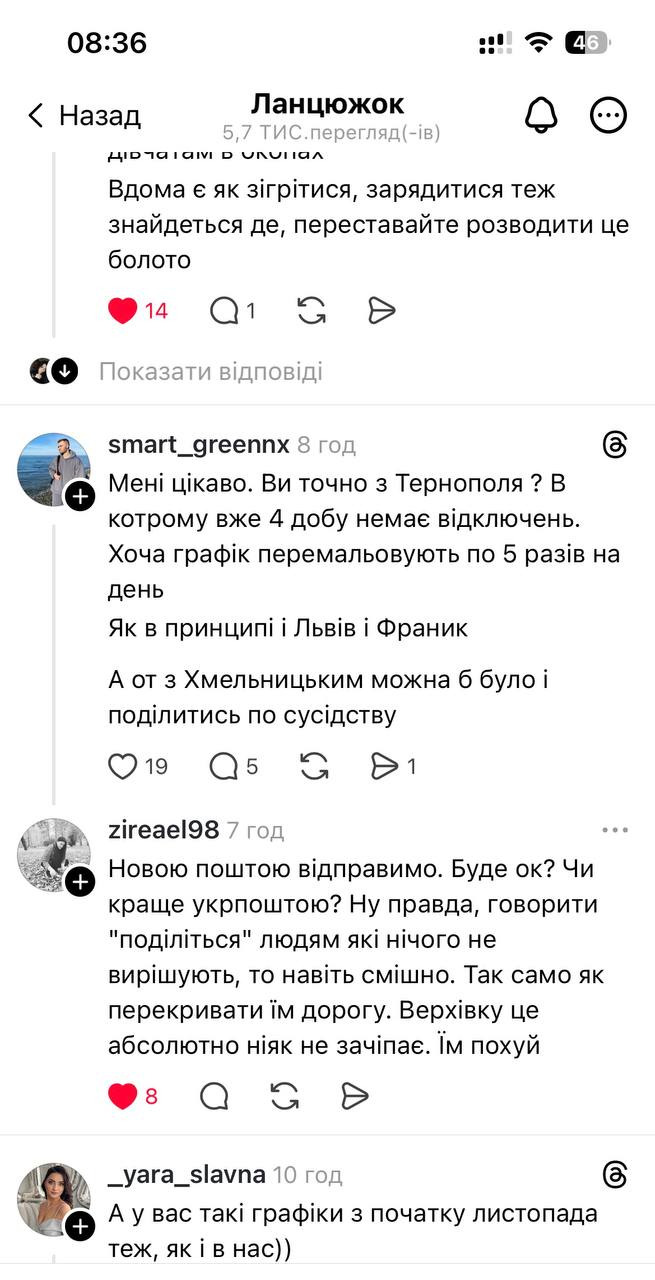Repost smart_greennx's comment
This screenshot has width=655, height=1280.
[x=314, y=767]
